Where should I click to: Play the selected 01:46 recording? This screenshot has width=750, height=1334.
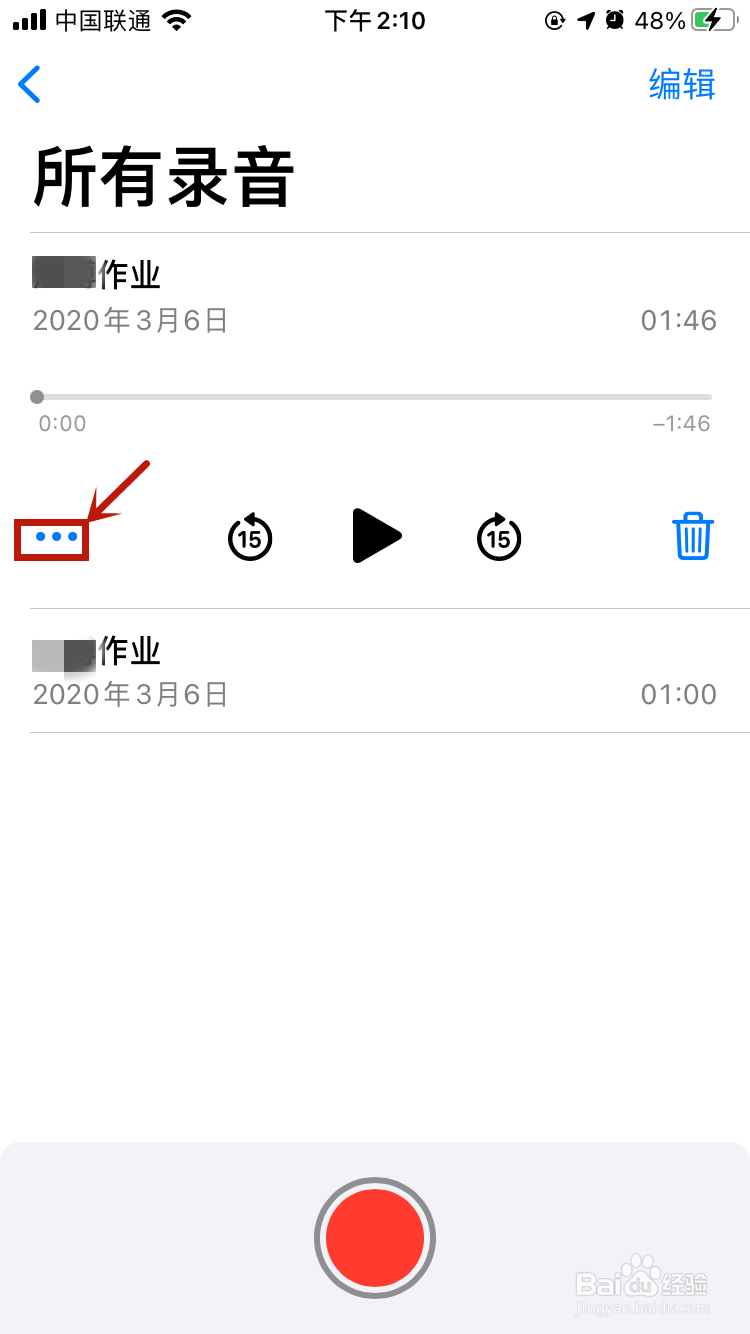[x=376, y=536]
